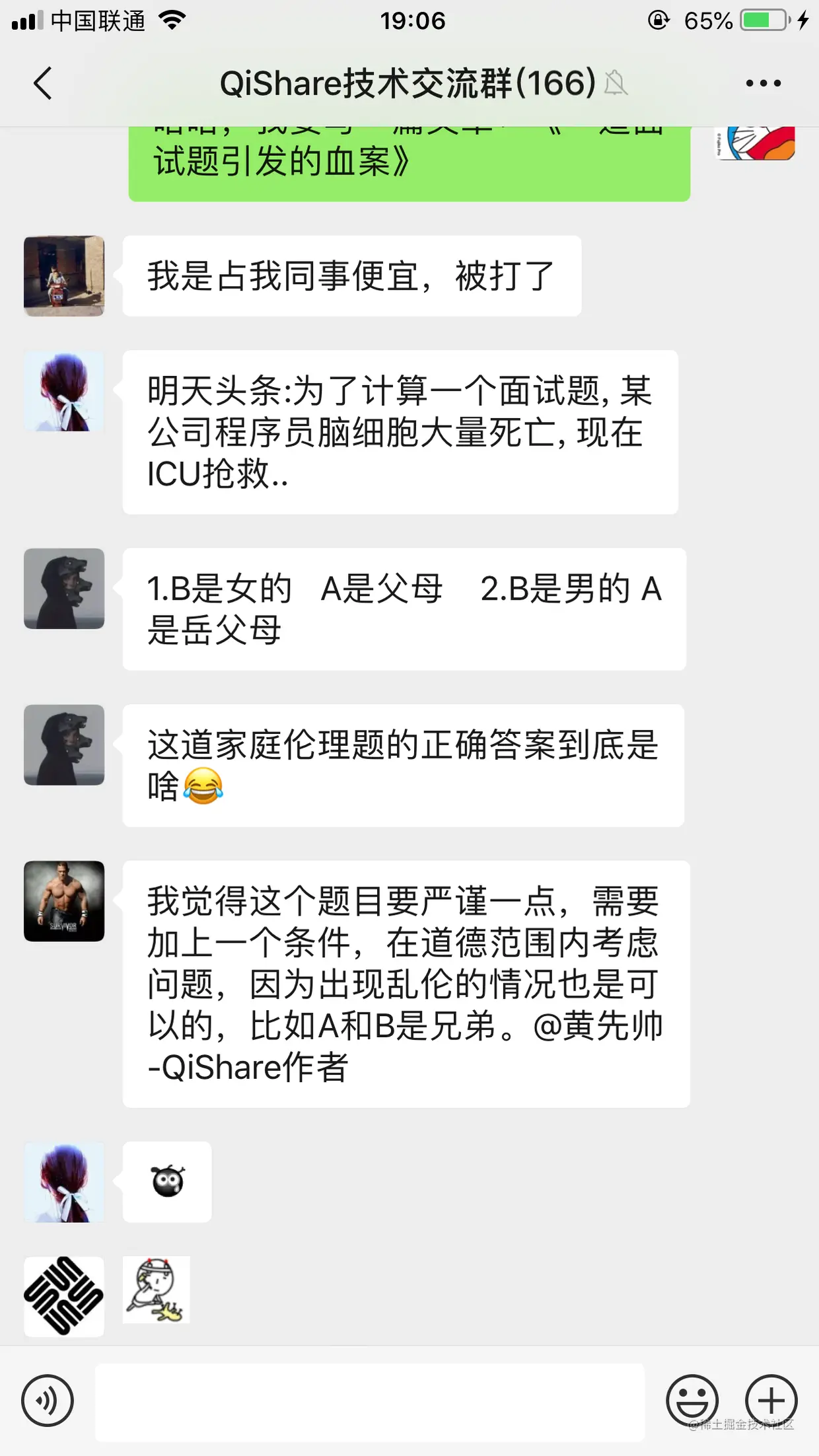Image resolution: width=819 pixels, height=1456 pixels.
Task: Tap avatar beside the 明天头条 message
Action: point(64,392)
